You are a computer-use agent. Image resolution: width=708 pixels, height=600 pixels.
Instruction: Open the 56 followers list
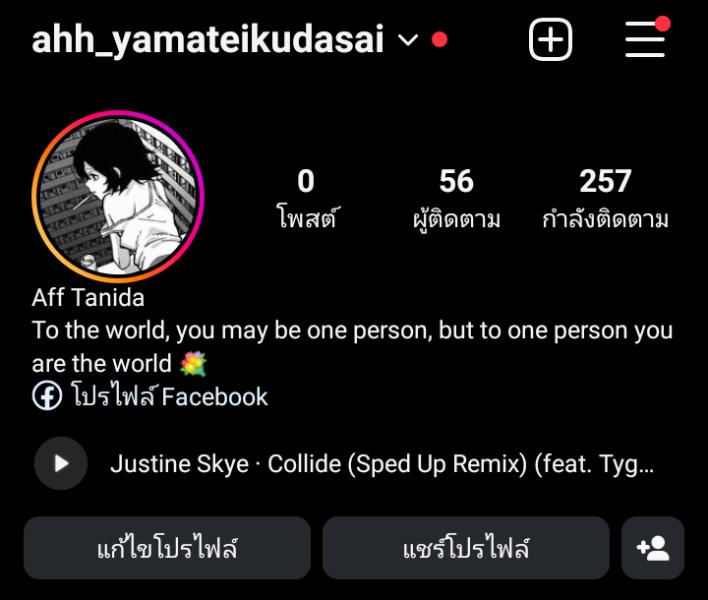[456, 197]
